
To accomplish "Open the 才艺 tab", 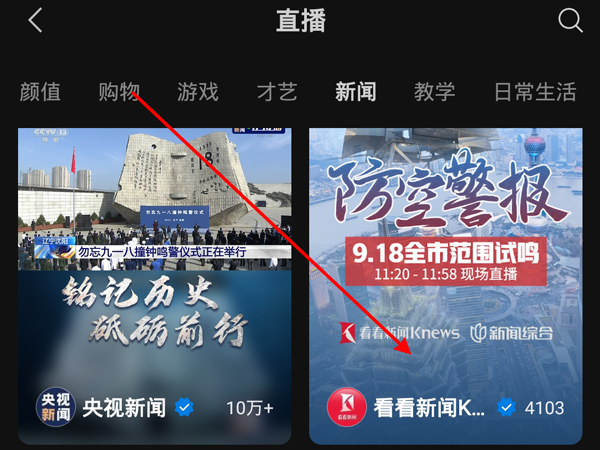I will (x=276, y=92).
